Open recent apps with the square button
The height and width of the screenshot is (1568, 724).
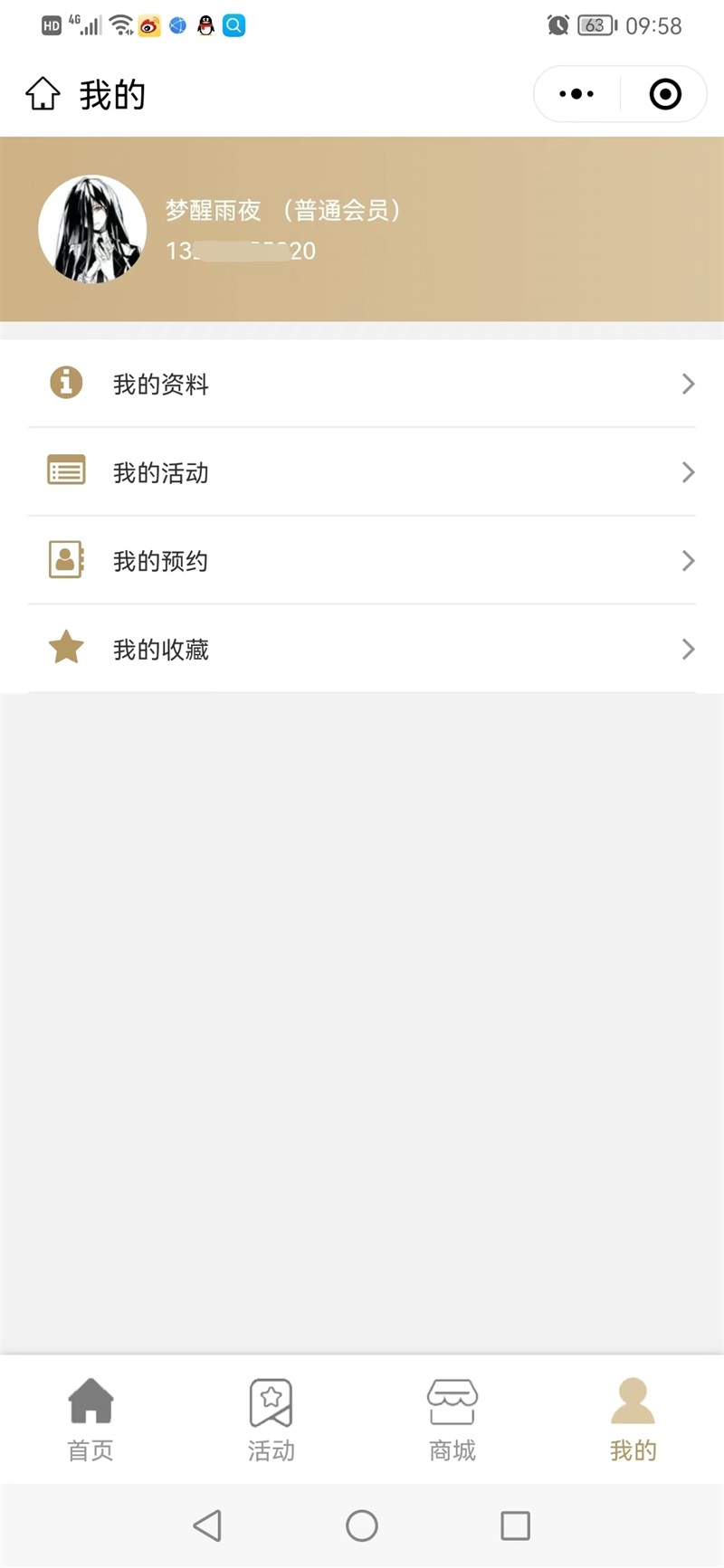515,1525
